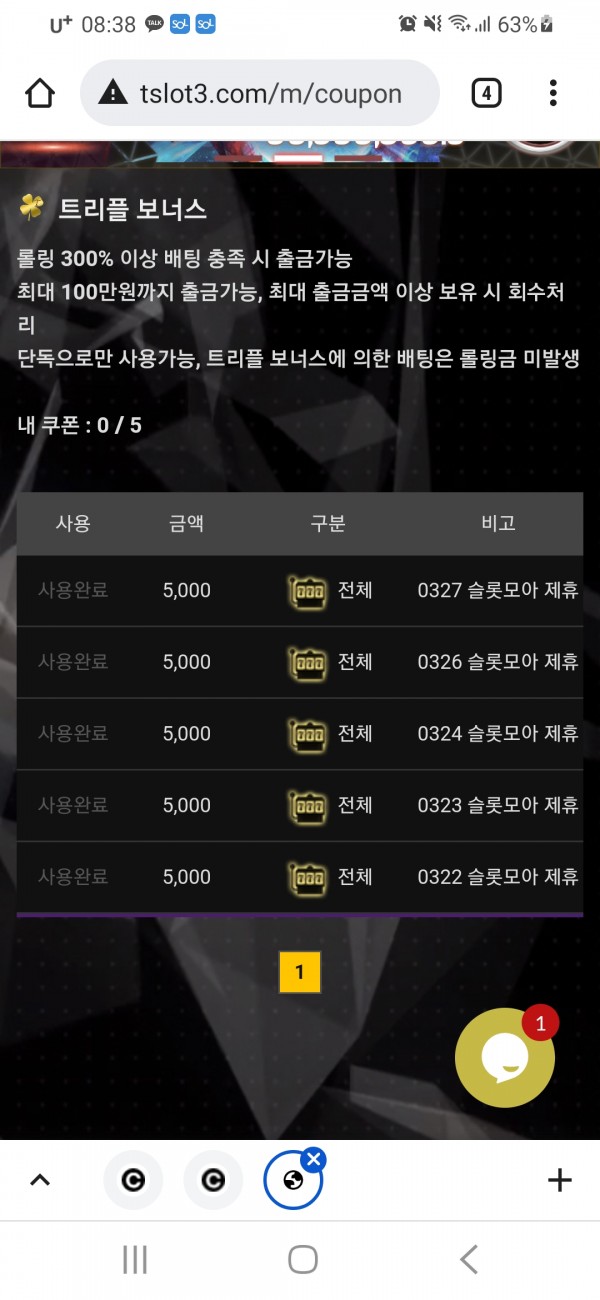Show recent apps
This screenshot has width=600, height=1300.
[x=135, y=1260]
